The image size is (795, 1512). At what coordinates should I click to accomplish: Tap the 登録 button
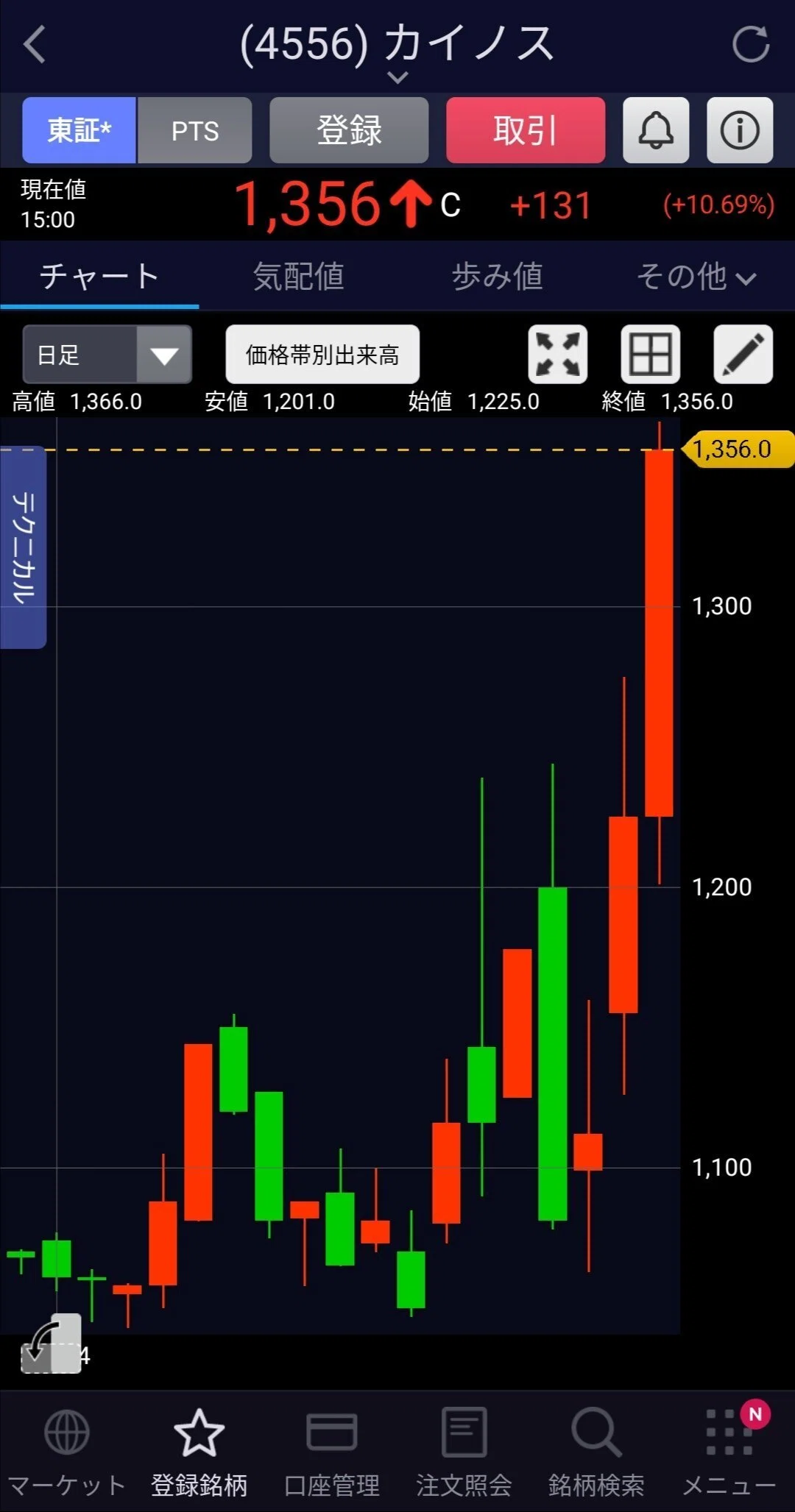pos(349,130)
